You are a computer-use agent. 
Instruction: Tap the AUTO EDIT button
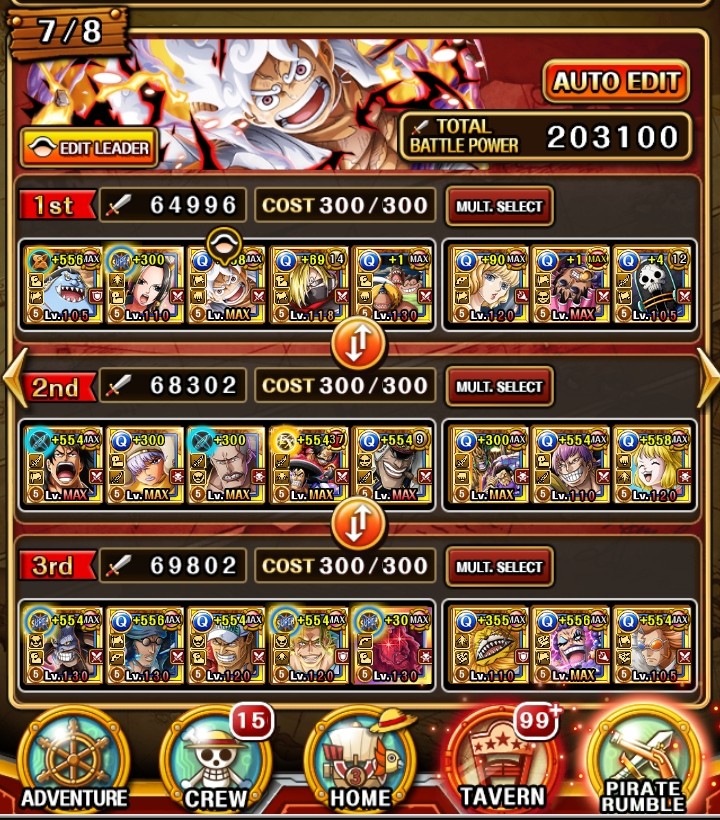click(x=616, y=81)
